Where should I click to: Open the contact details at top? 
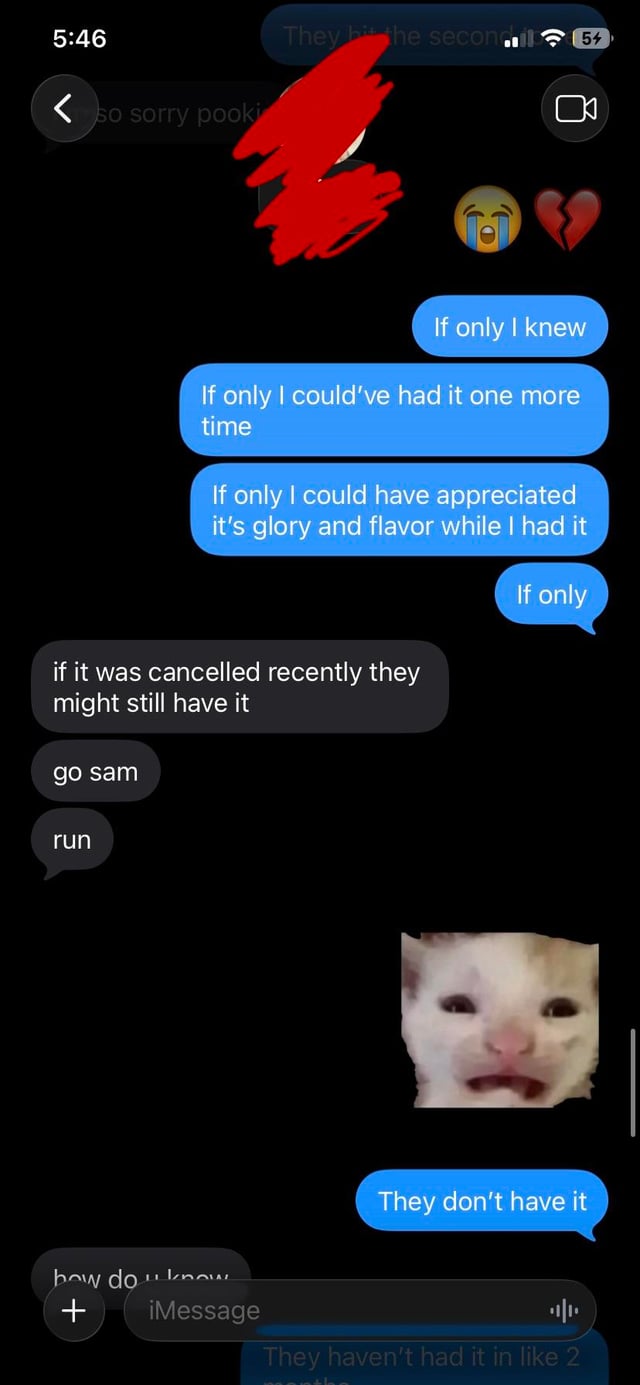point(320,150)
